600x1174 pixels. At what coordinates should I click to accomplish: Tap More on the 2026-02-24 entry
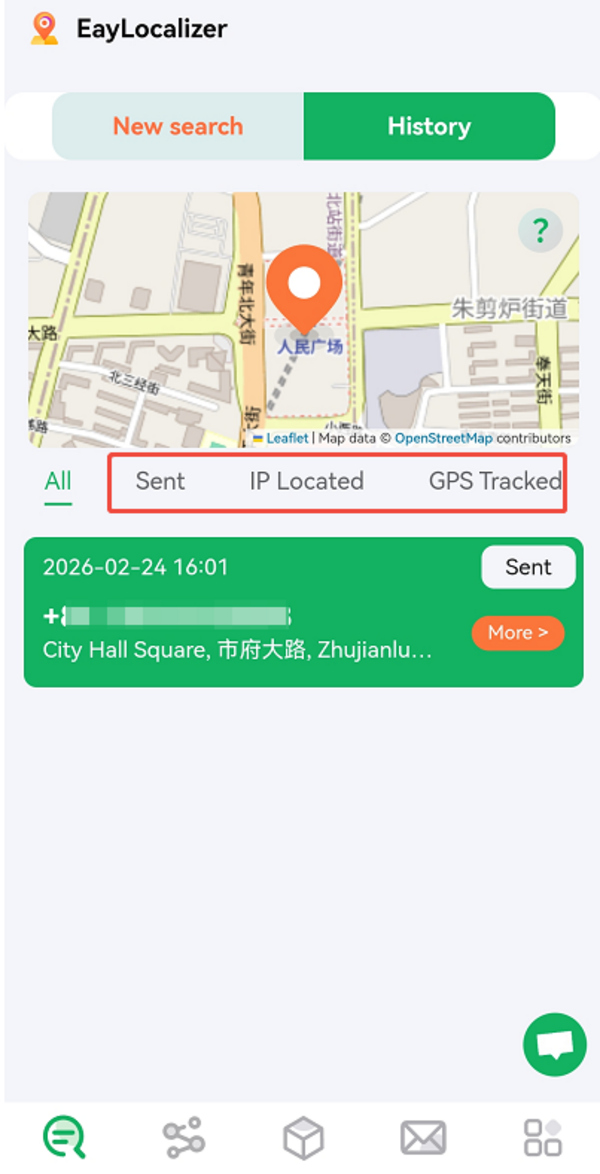point(517,632)
